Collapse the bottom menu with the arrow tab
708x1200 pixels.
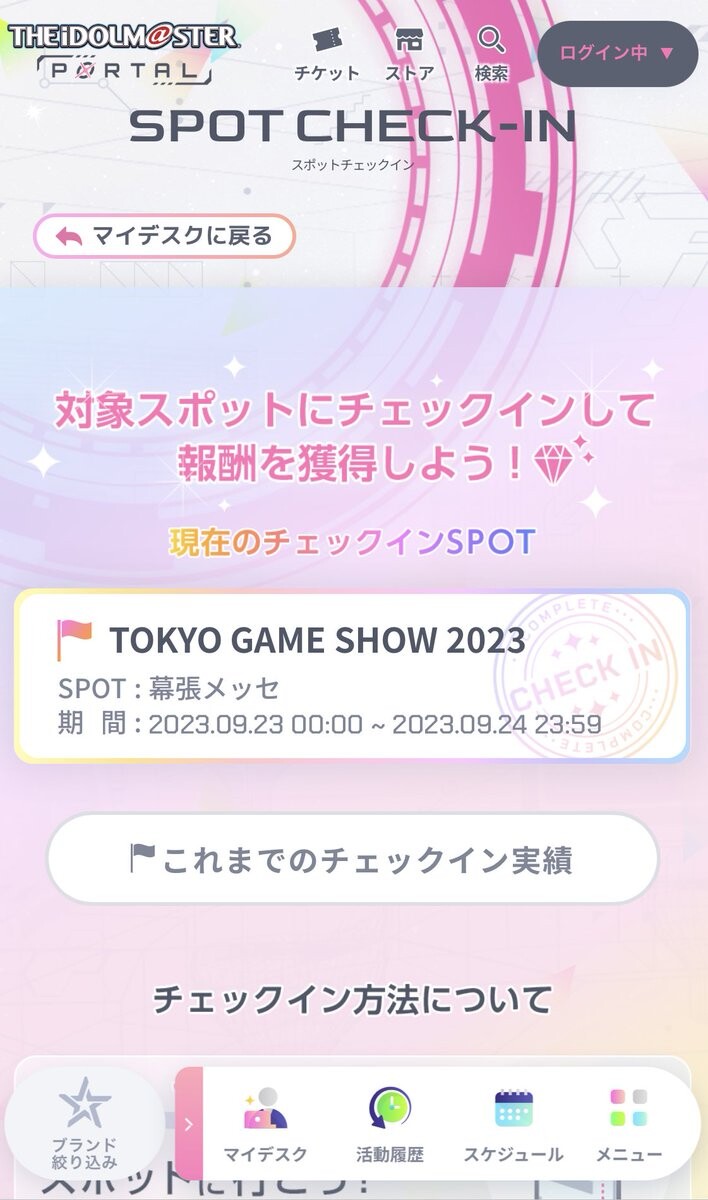point(189,1123)
